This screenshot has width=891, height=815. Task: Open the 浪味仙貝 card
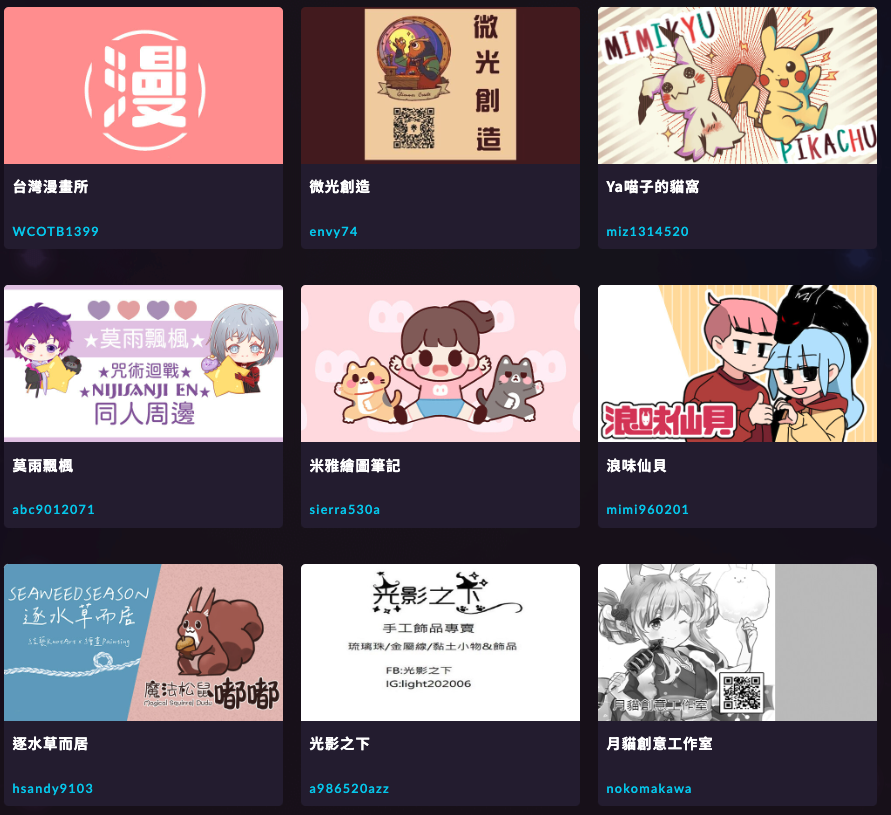737,364
